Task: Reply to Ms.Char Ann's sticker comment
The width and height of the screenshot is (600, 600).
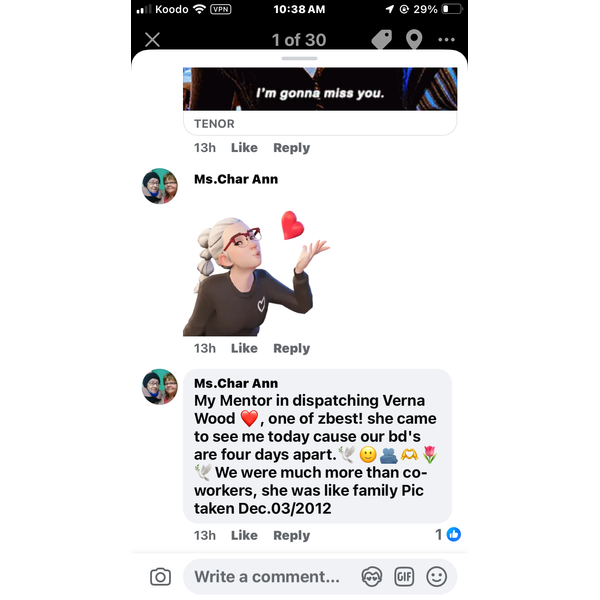Action: 291,348
